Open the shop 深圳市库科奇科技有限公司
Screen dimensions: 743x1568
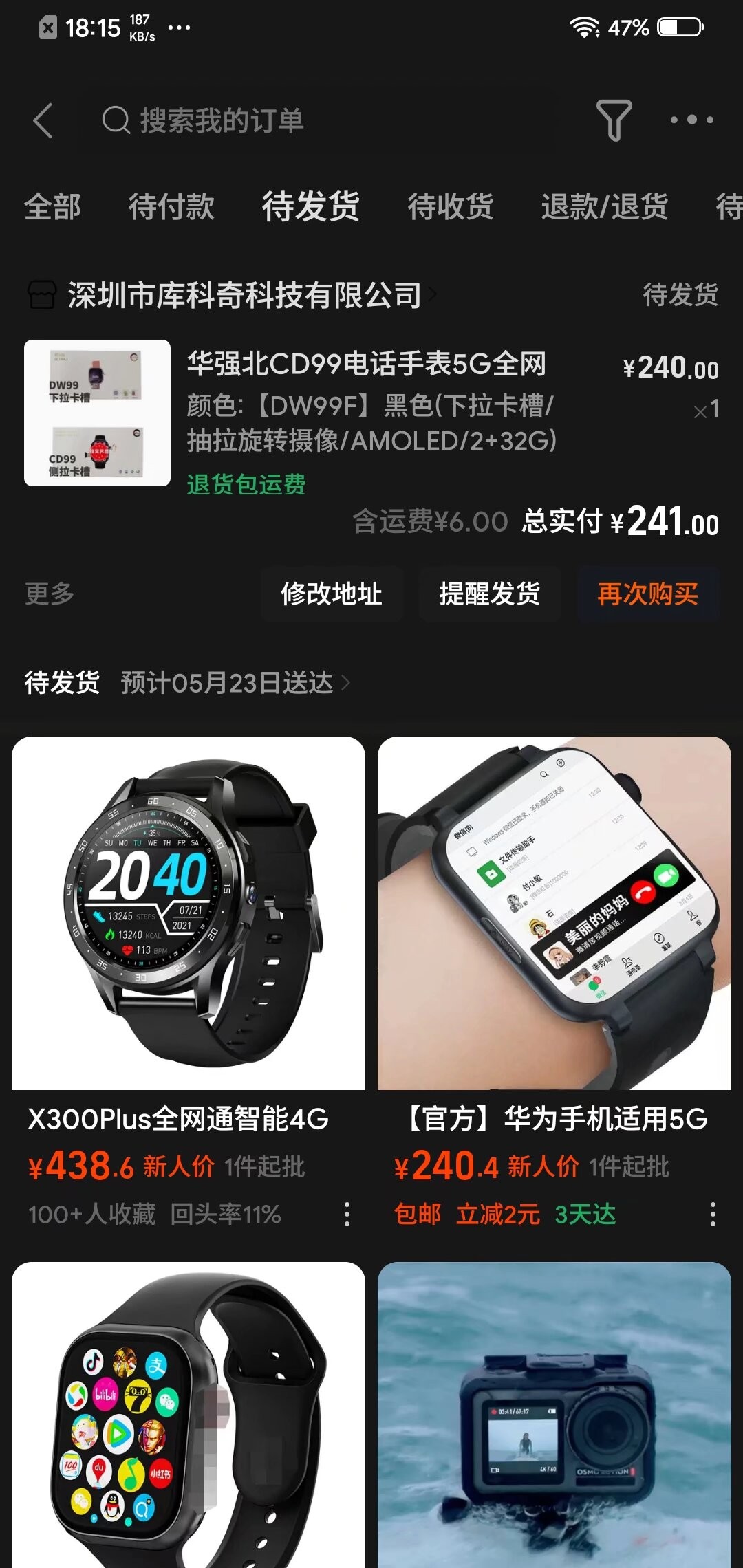pos(244,295)
